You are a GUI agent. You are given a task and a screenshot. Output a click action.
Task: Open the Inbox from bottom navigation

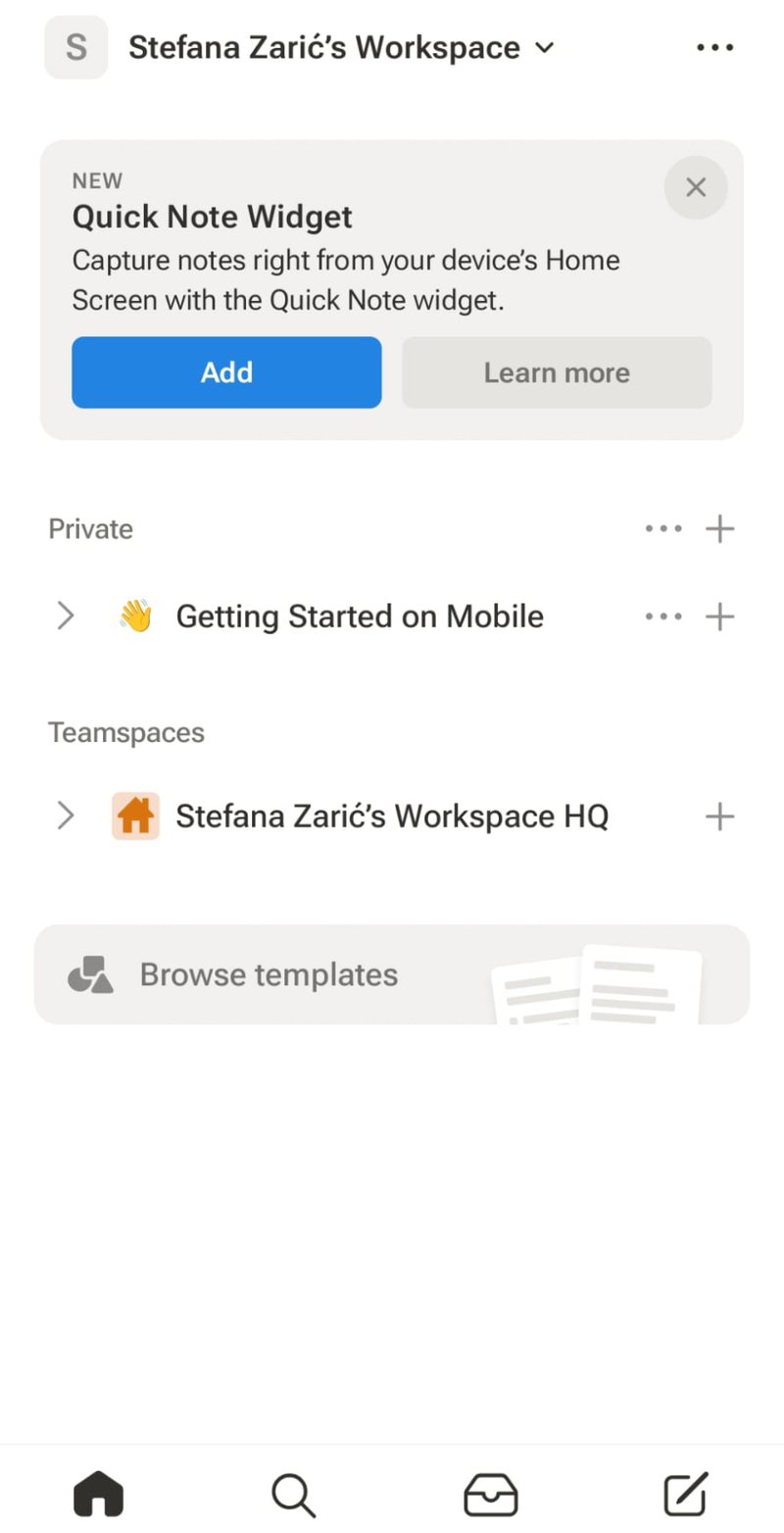click(x=490, y=1494)
